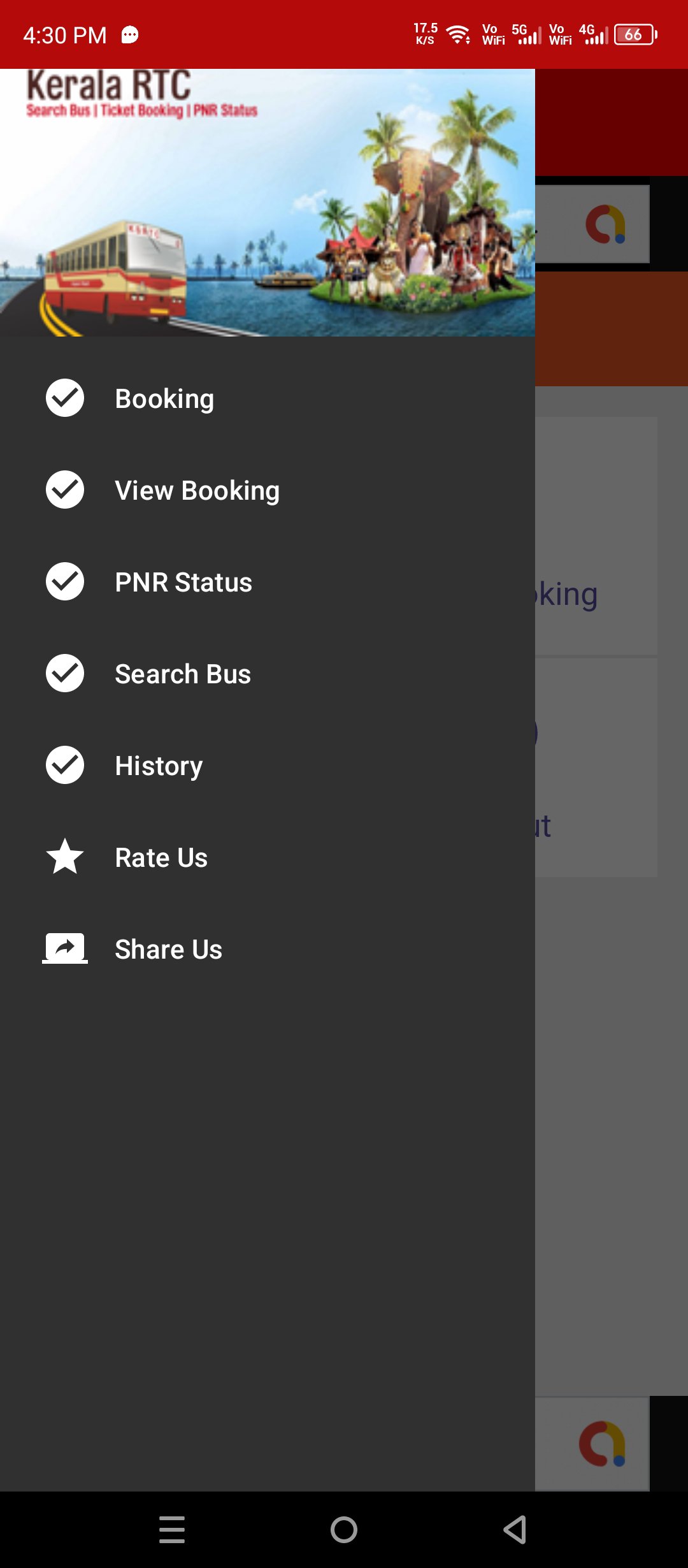Tap the PNR Status checkmark icon
Viewport: 688px width, 1568px height.
point(64,581)
